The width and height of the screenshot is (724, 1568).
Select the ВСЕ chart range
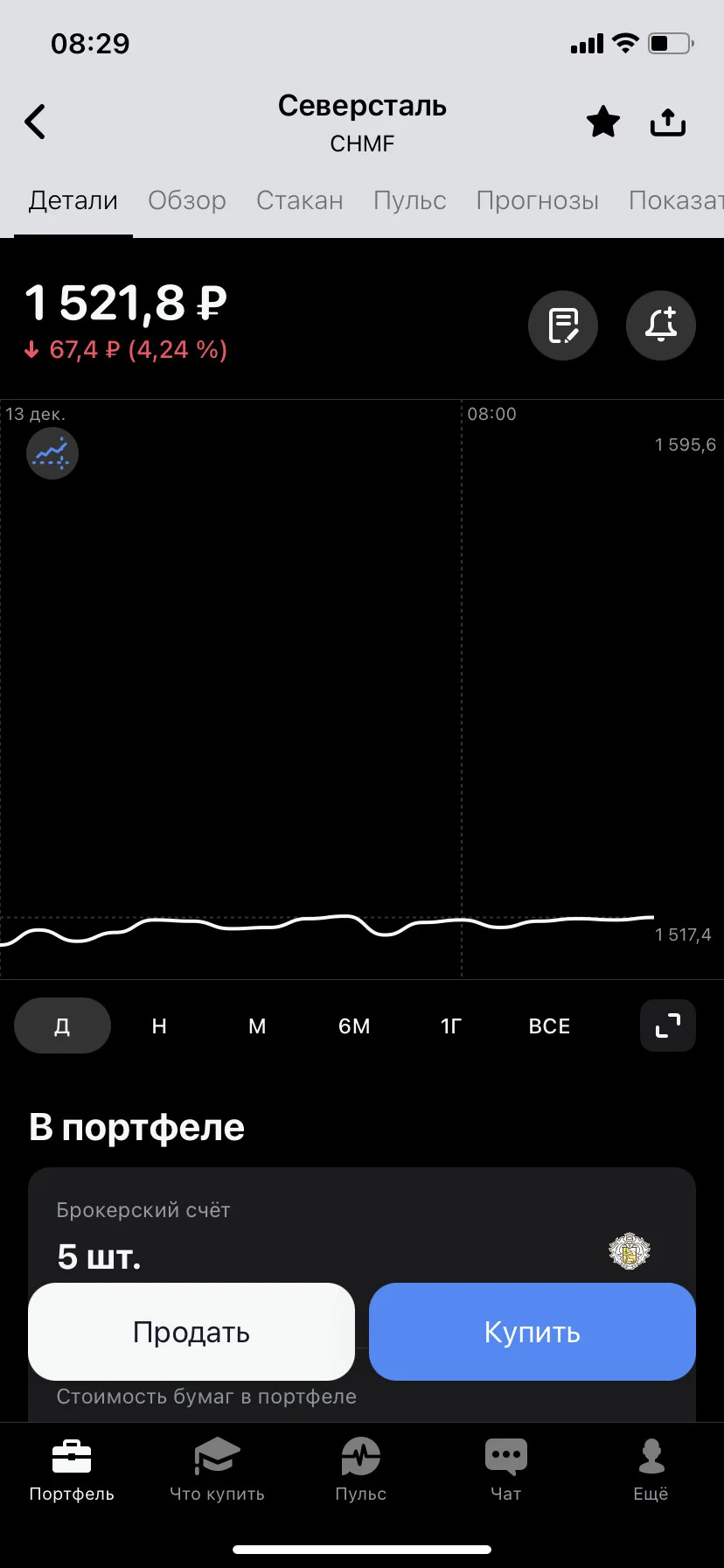(549, 1025)
